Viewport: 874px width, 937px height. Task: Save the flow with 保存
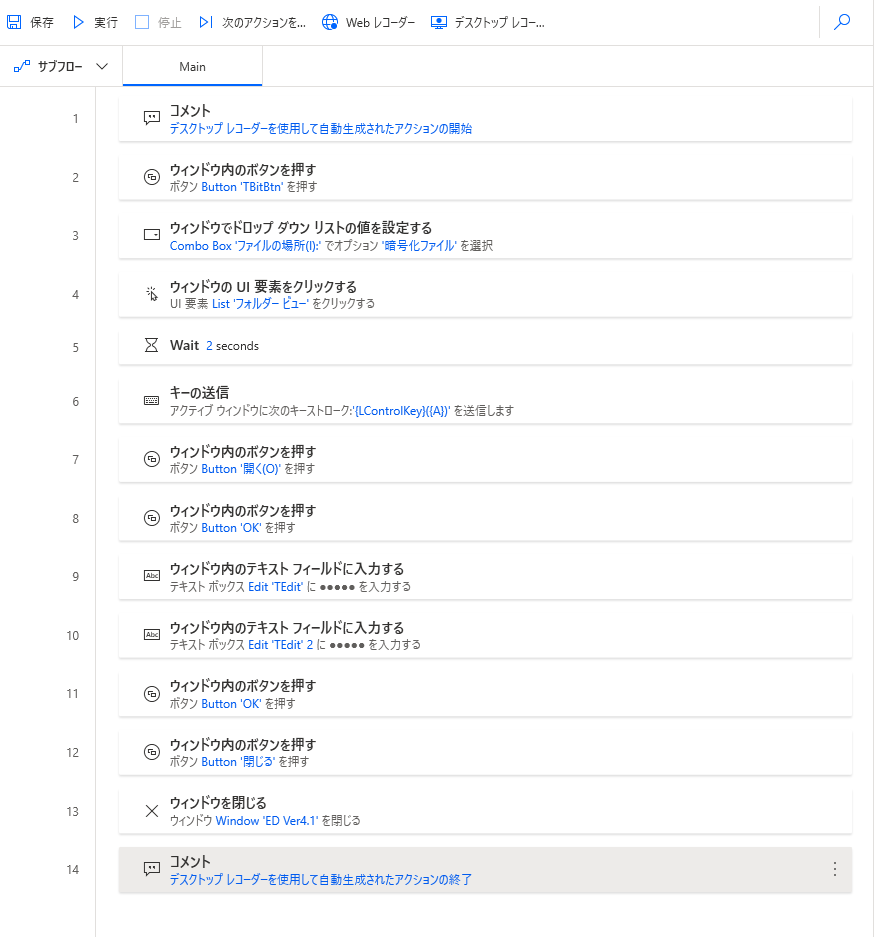coord(30,22)
